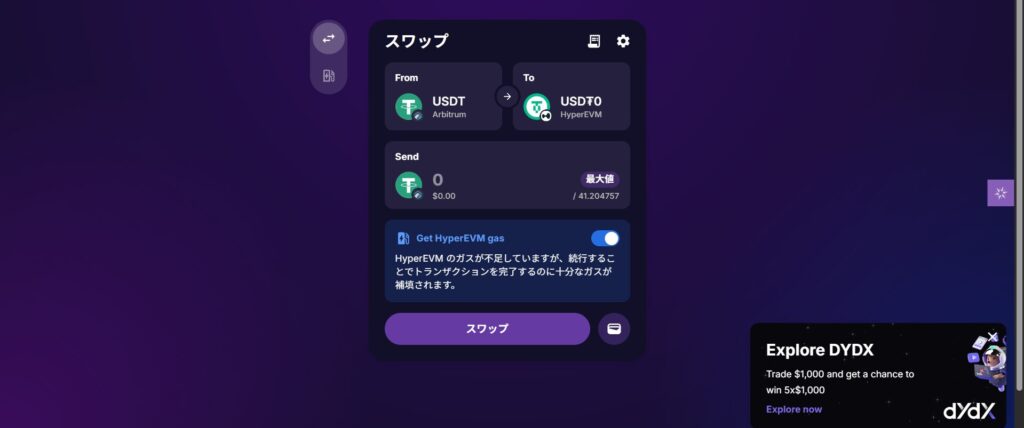Tap the theme toggle at right edge
Image resolution: width=1024 pixels, height=428 pixels.
(1000, 193)
